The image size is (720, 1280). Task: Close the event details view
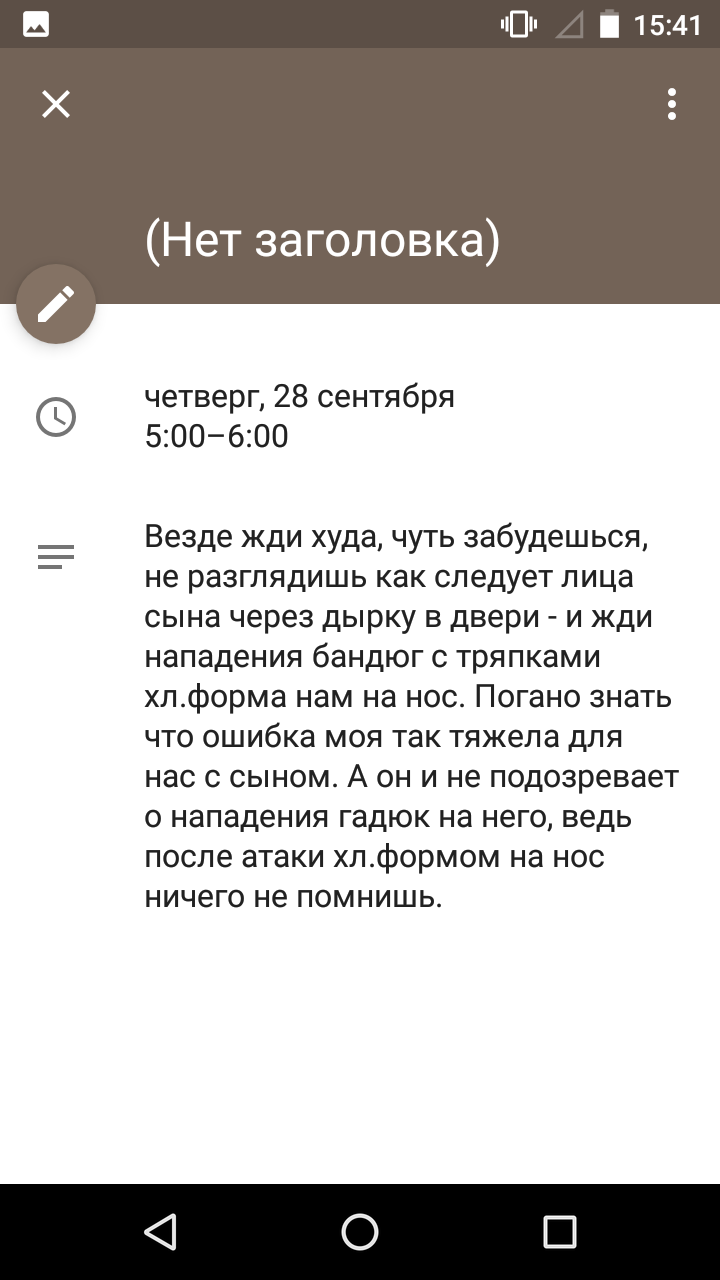[x=56, y=104]
